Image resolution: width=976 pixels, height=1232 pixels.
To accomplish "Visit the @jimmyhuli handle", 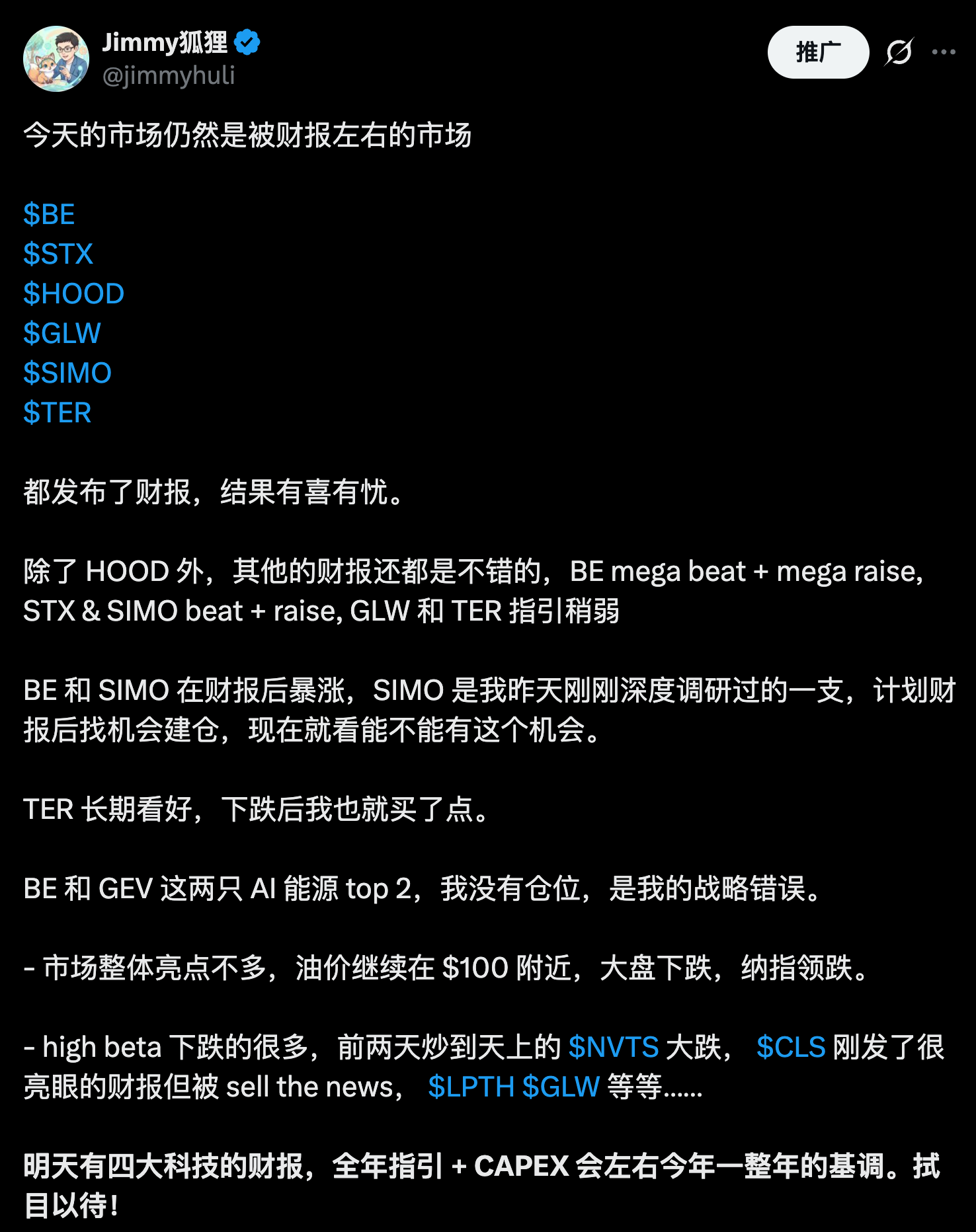I will tap(169, 75).
